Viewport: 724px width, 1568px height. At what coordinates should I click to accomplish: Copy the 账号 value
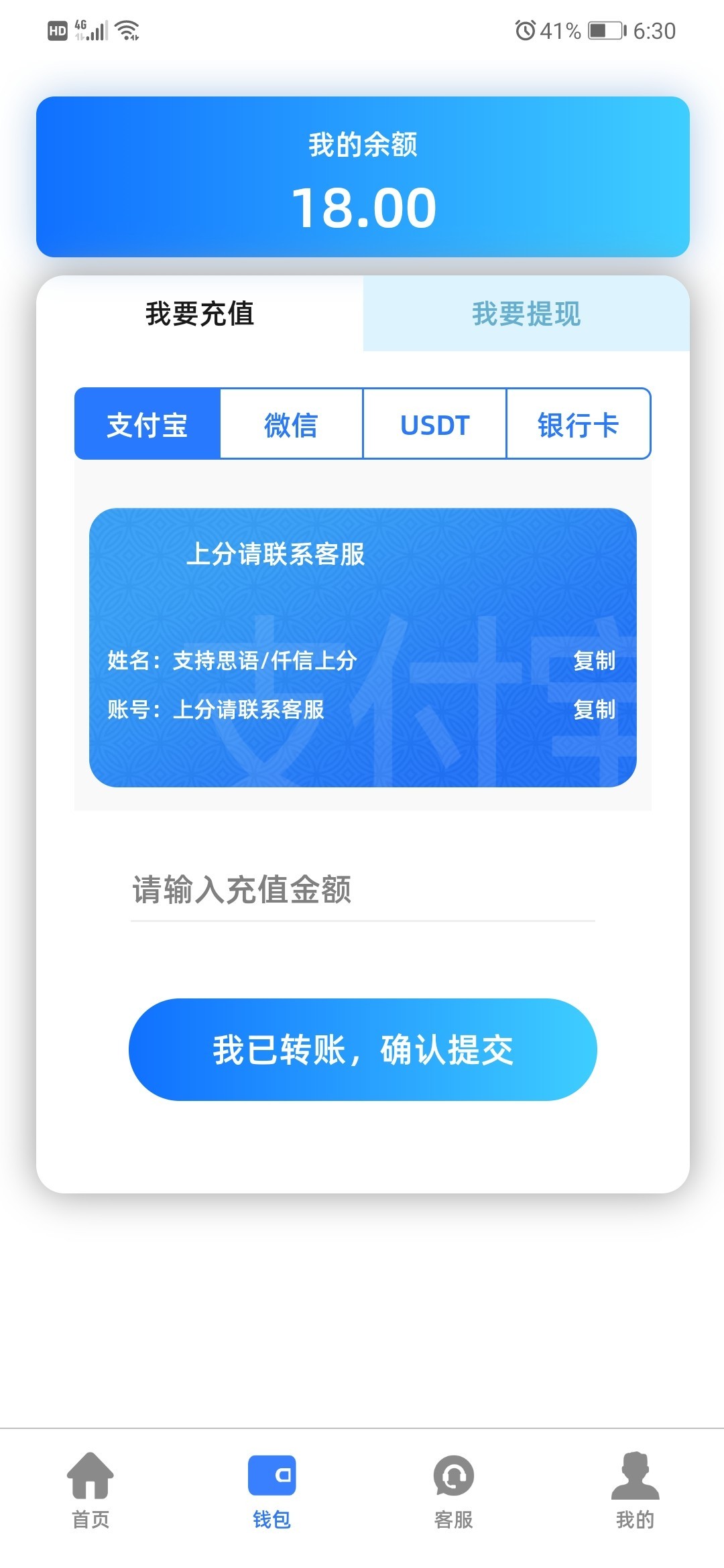594,710
